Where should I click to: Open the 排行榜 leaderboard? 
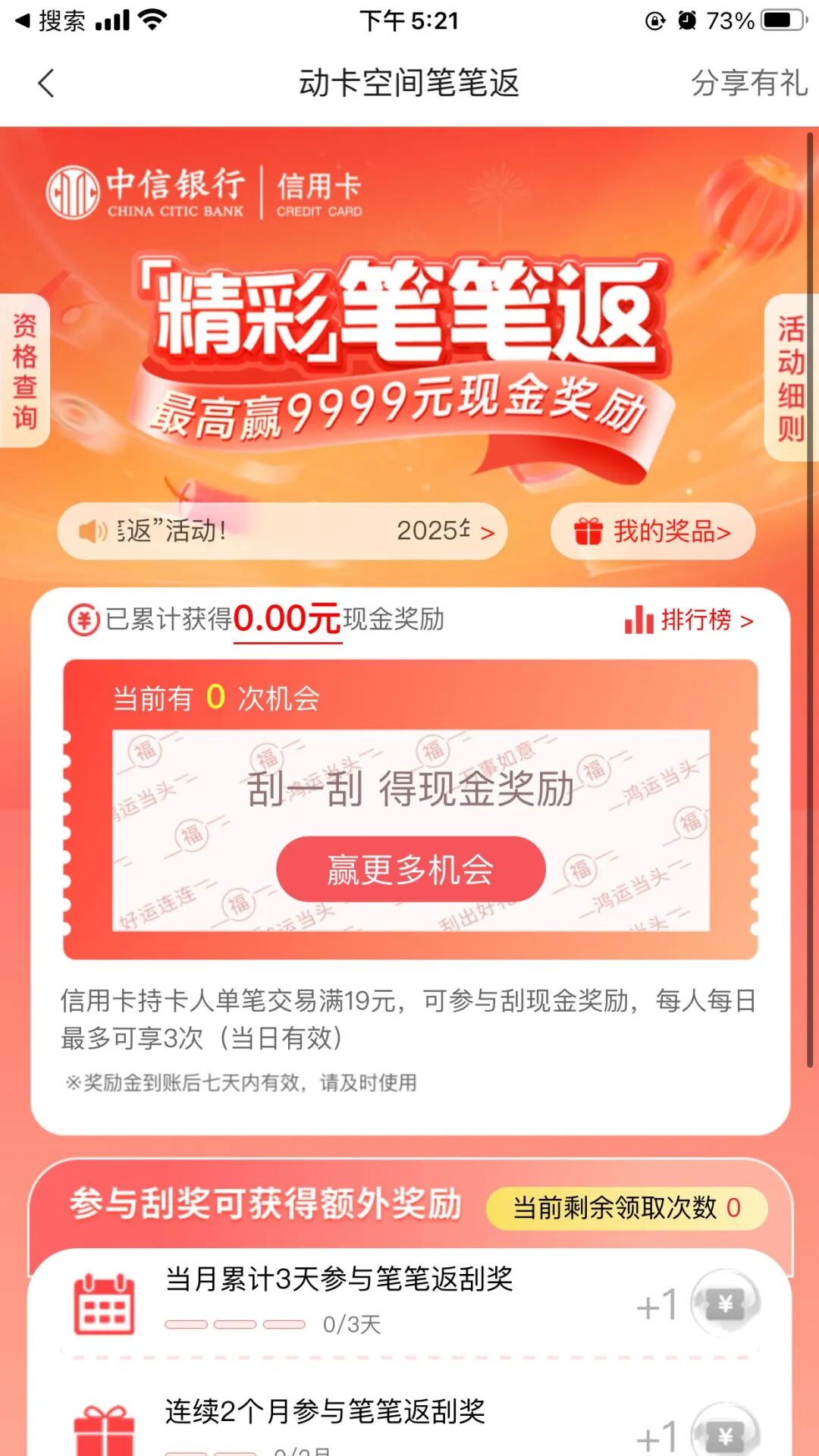pos(689,620)
